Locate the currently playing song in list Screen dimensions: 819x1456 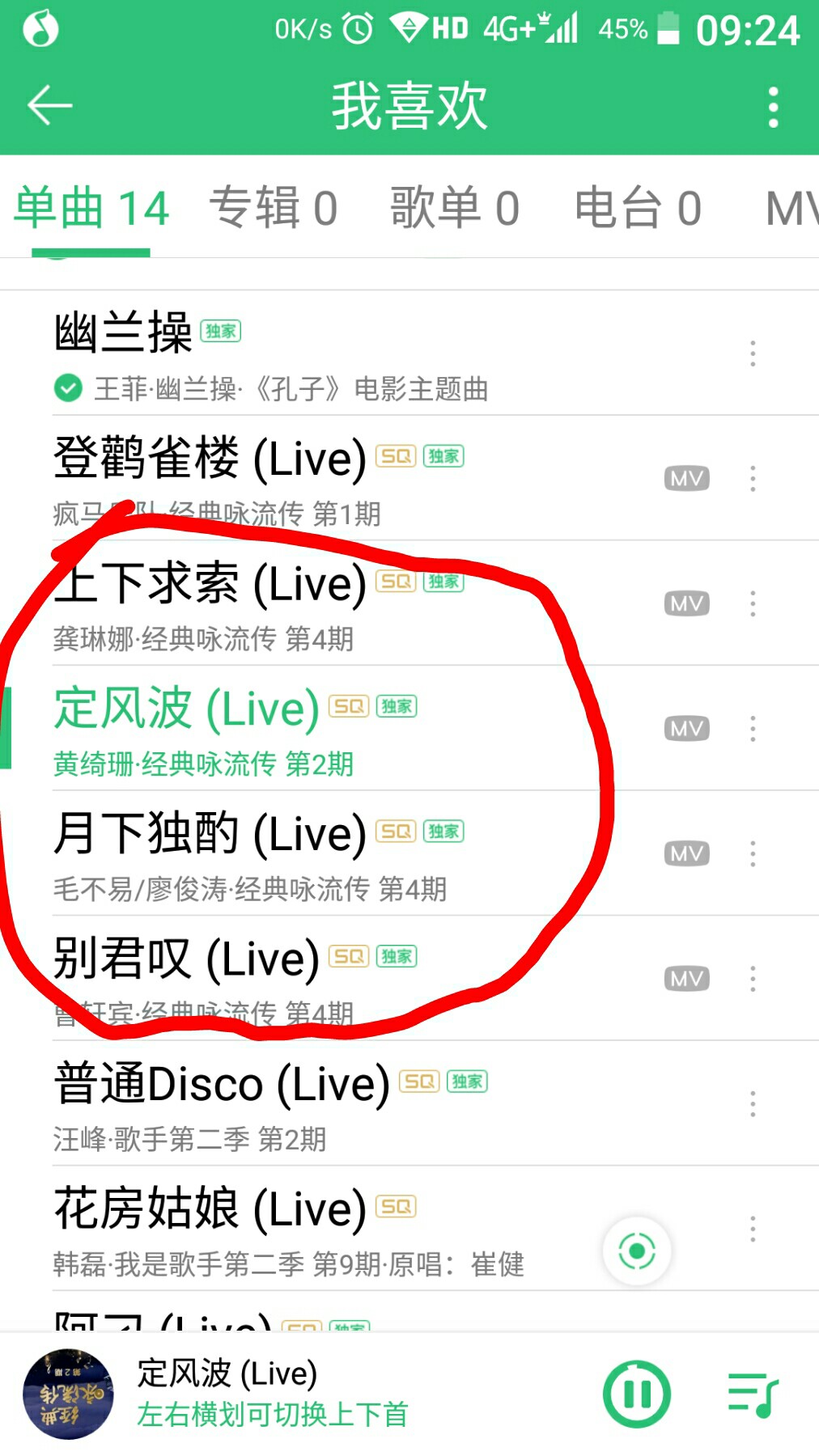[637, 1251]
